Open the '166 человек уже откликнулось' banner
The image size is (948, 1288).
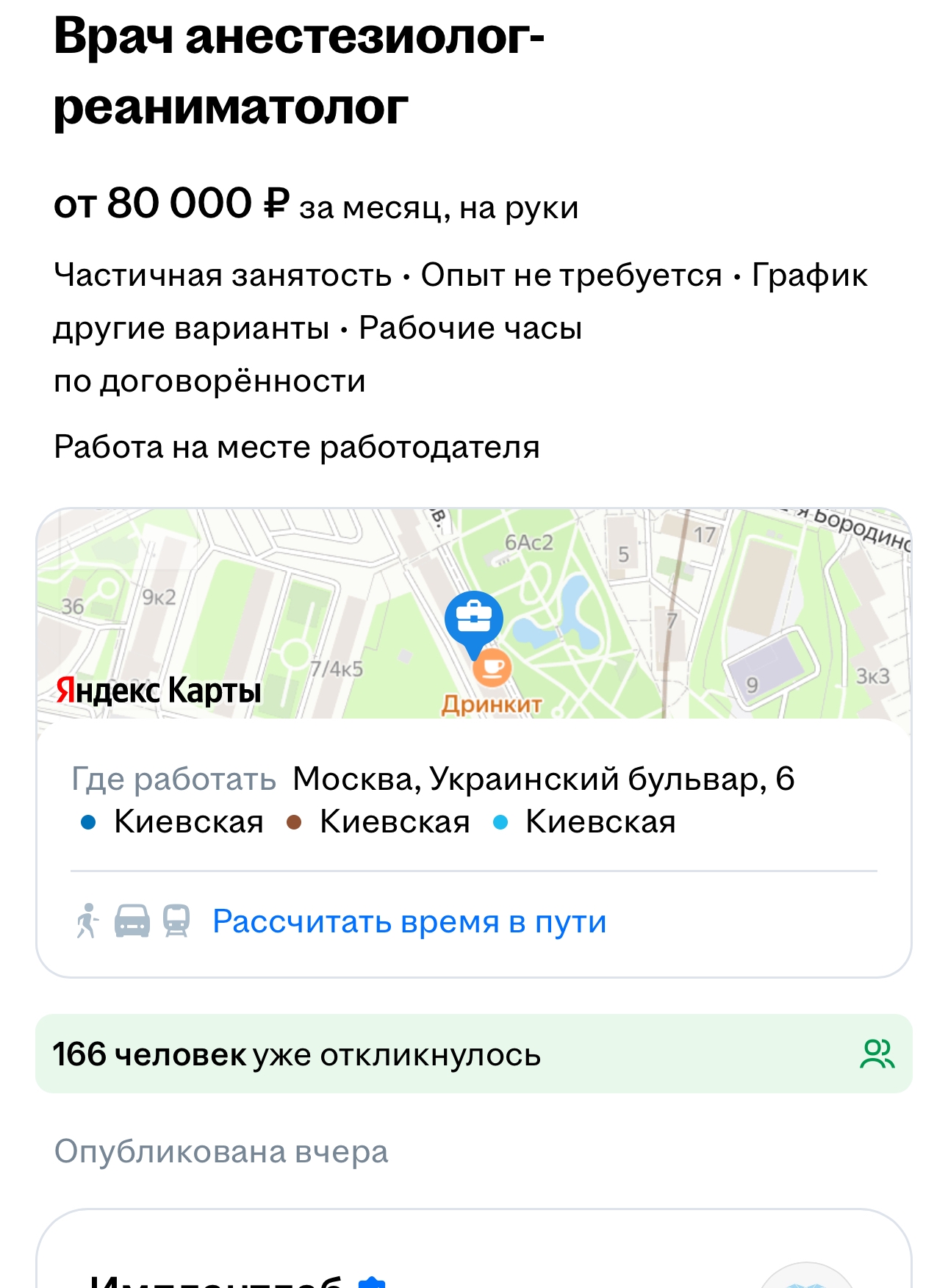click(x=473, y=1054)
